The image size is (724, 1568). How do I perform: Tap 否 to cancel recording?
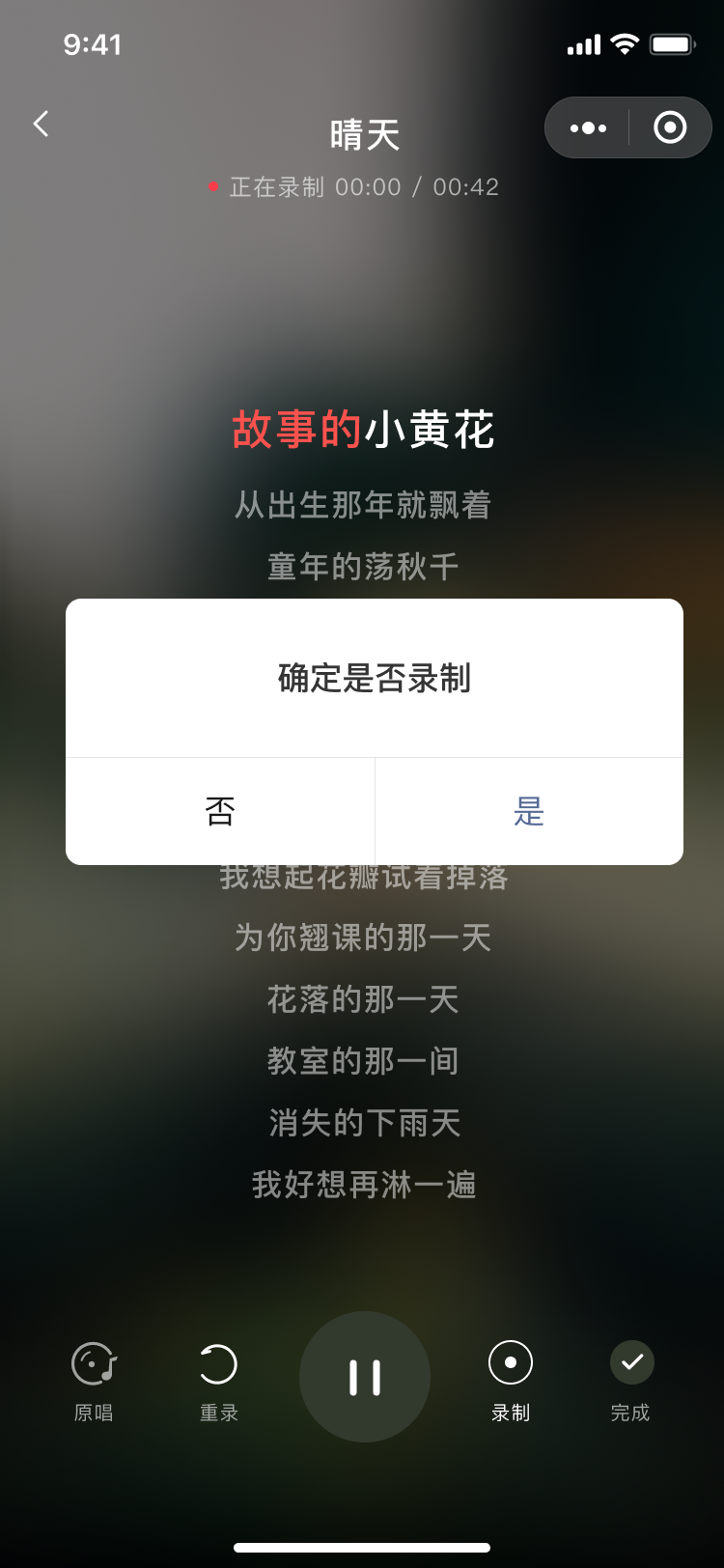tap(220, 811)
